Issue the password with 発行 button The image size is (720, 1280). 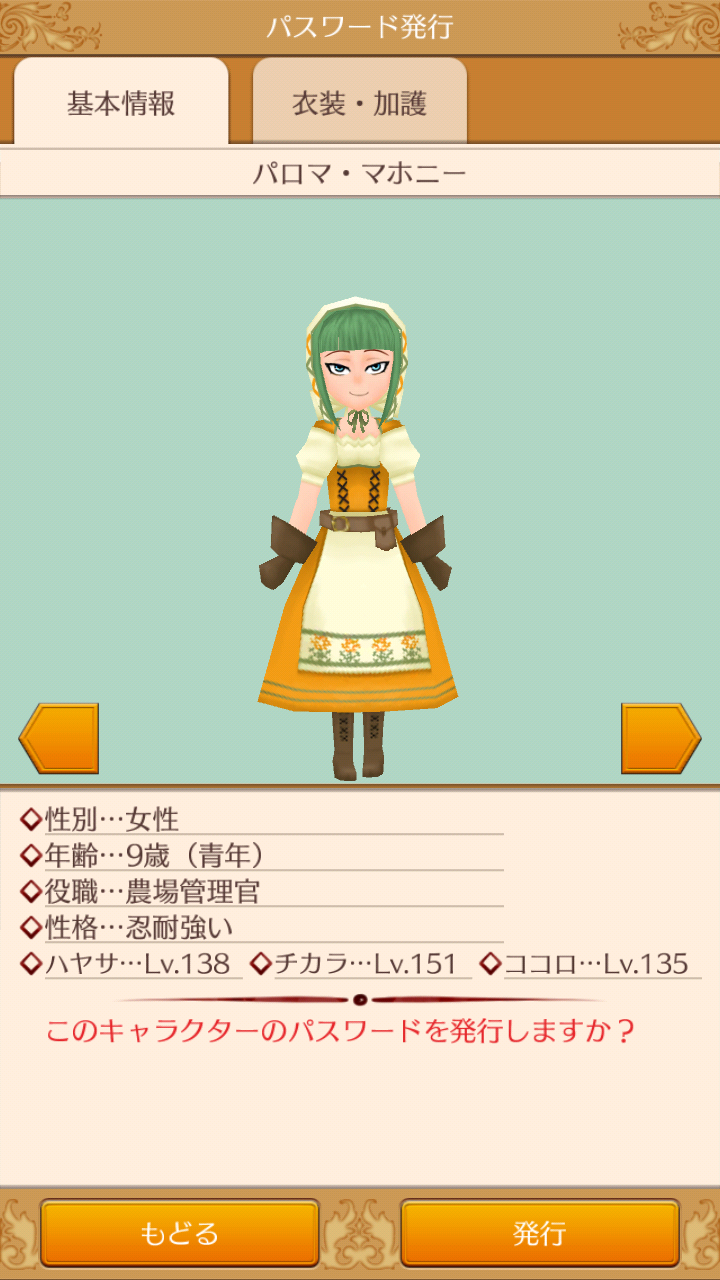540,1233
